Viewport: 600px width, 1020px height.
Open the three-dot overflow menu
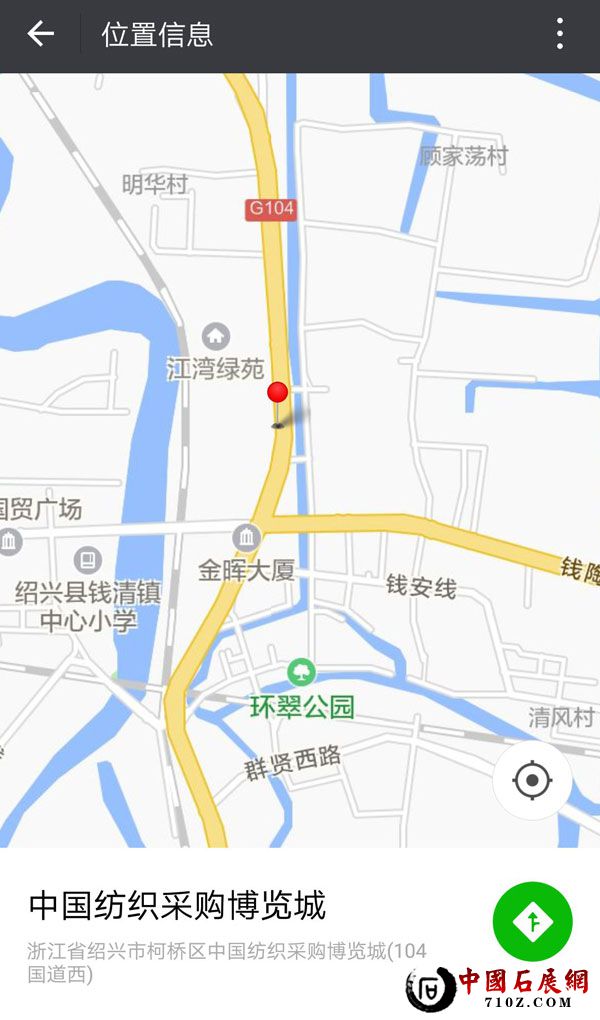pos(560,34)
